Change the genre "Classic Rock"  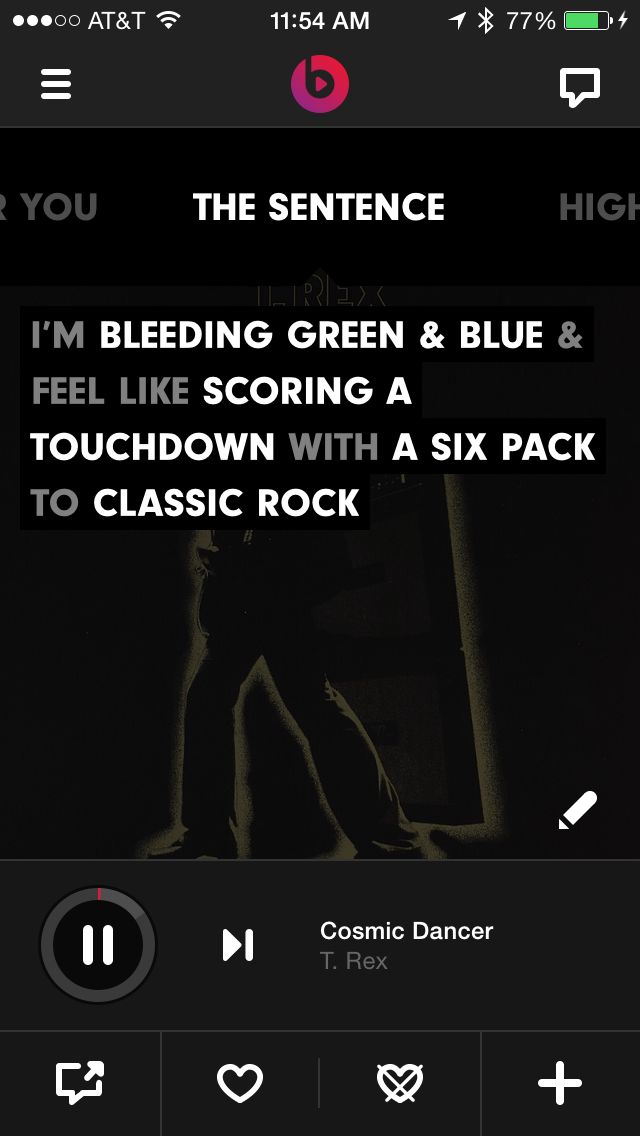pos(226,503)
